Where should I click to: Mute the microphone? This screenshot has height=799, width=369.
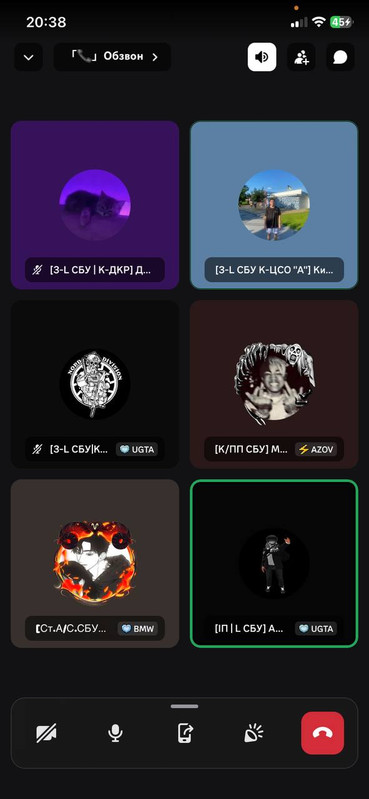click(x=115, y=733)
